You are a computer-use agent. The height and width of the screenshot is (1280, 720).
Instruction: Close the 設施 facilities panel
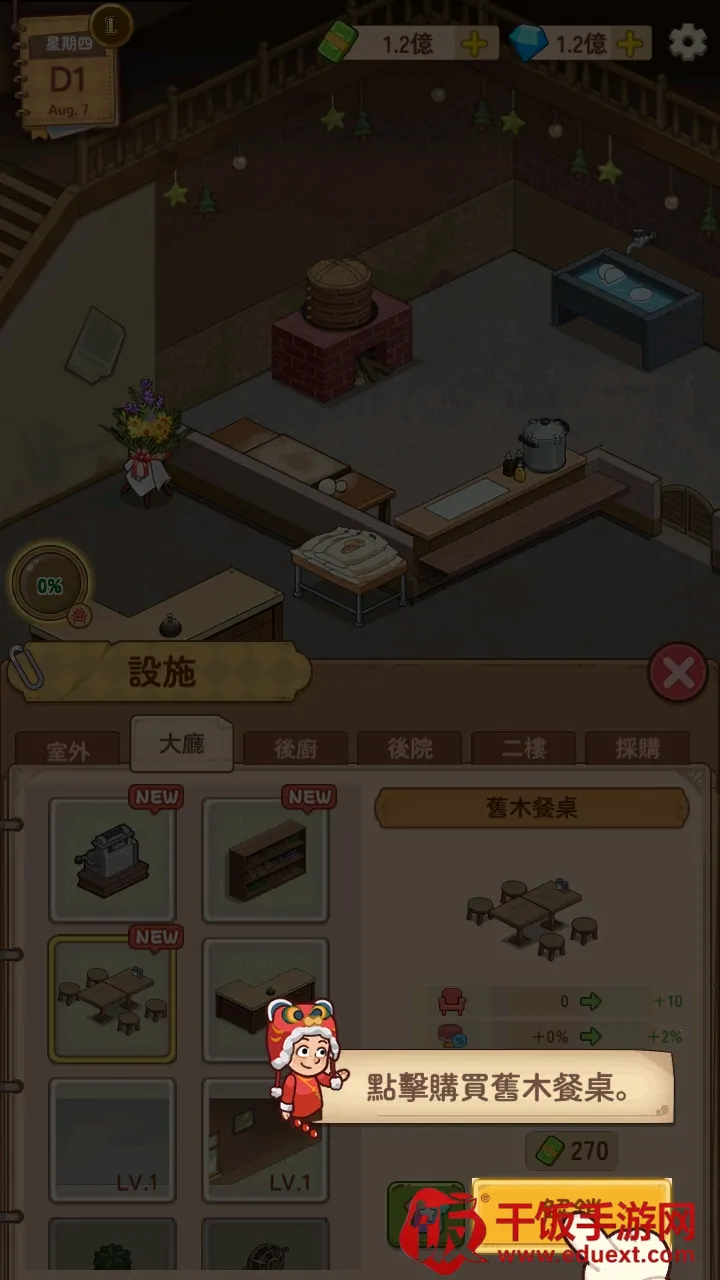[677, 673]
